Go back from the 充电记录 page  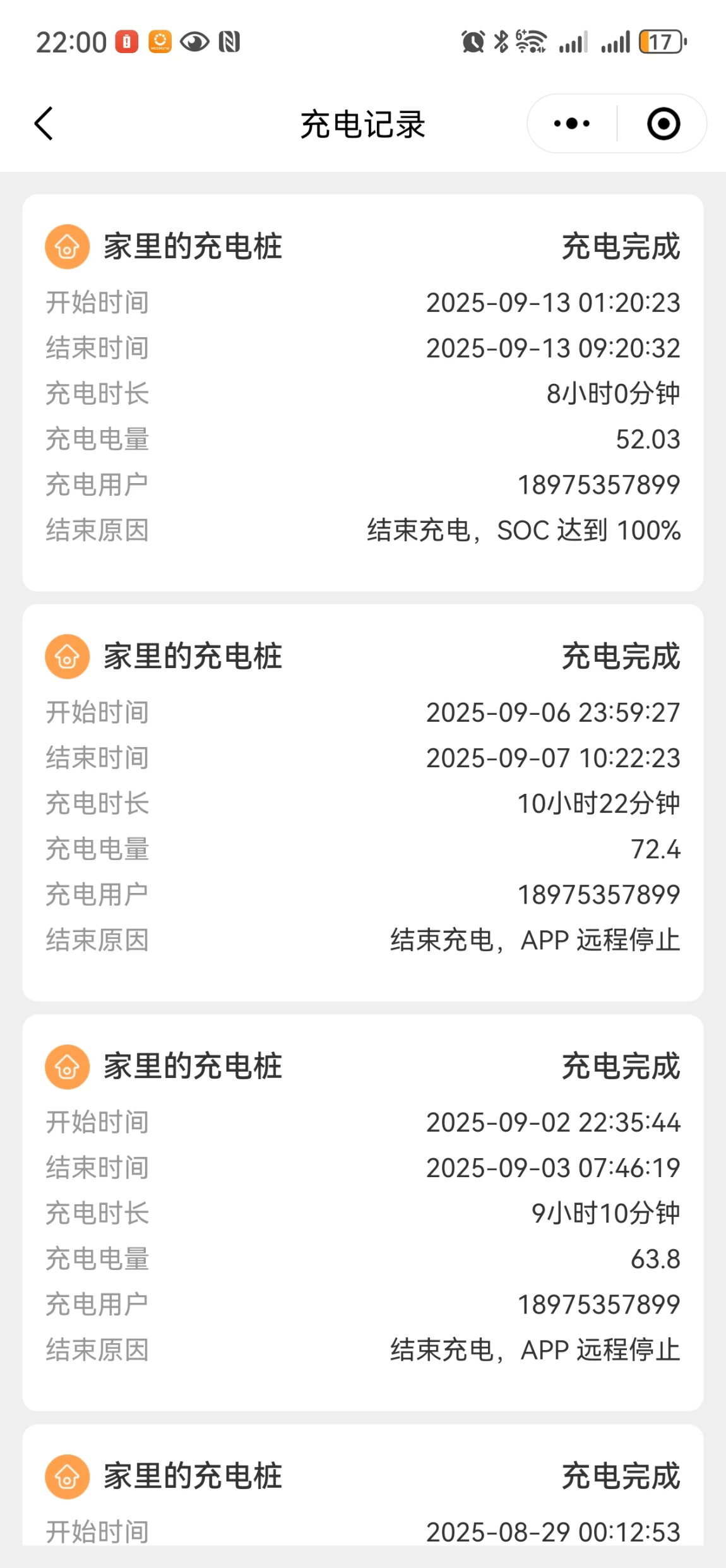click(44, 123)
